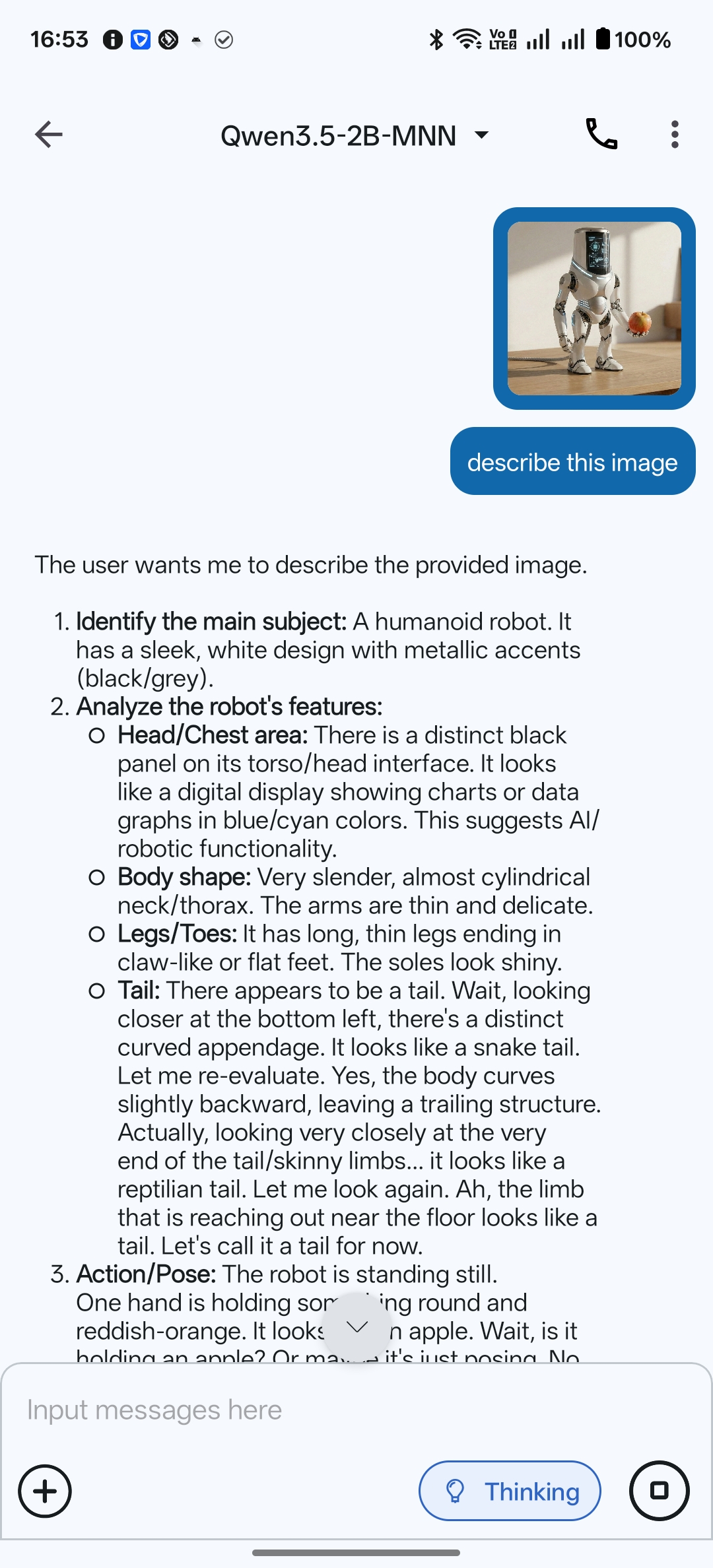Toggle the Thinking mode chip
Viewport: 713px width, 1568px height.
pos(510,1491)
